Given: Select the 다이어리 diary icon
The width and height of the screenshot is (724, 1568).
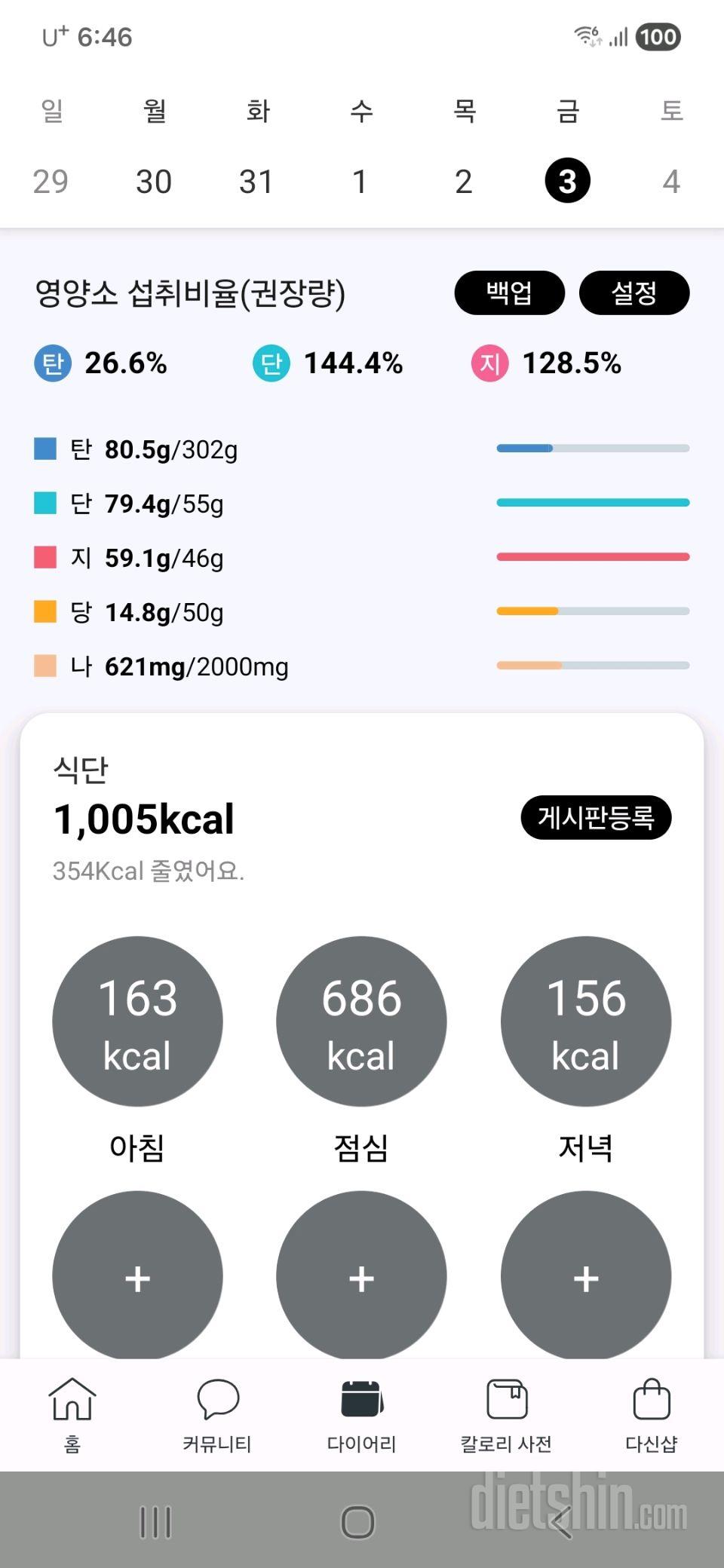Looking at the screenshot, I should tap(362, 1407).
